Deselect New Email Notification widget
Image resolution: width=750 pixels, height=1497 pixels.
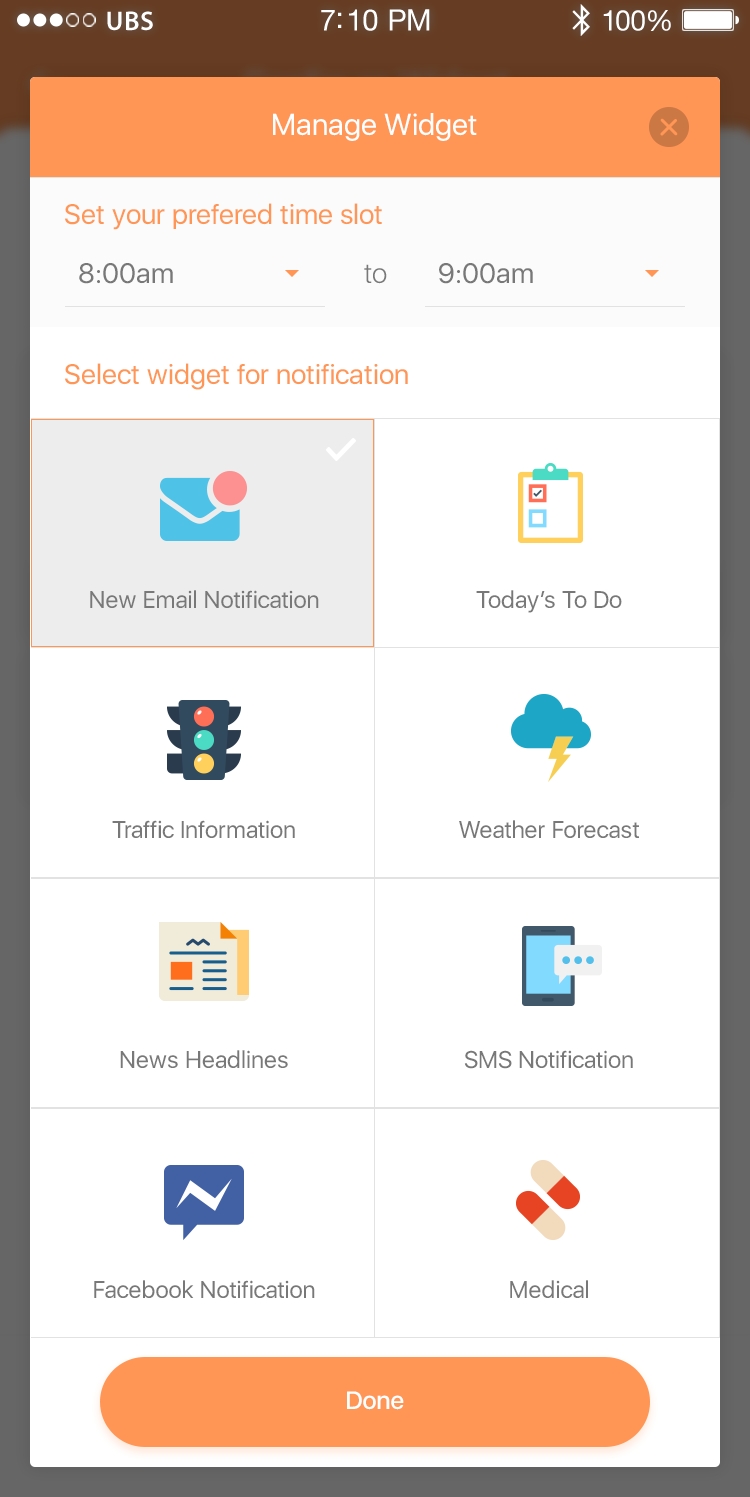click(x=203, y=533)
